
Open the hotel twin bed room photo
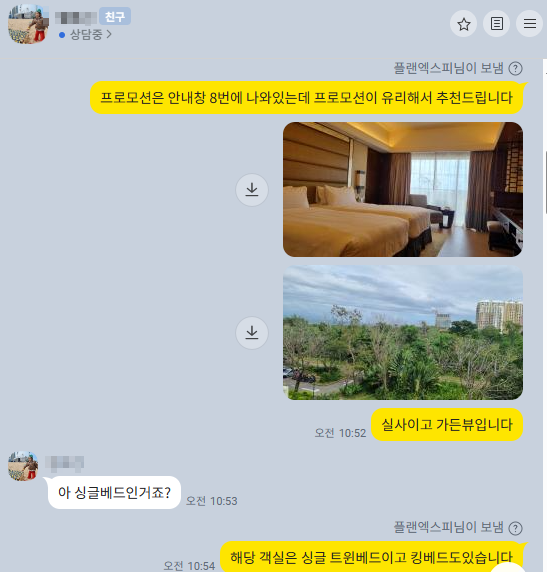coord(403,189)
